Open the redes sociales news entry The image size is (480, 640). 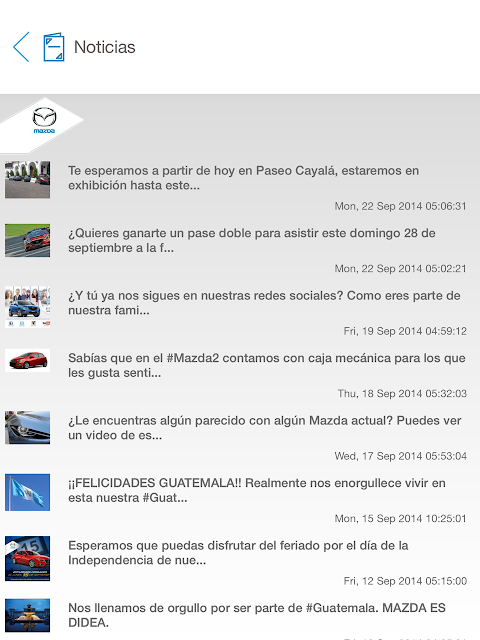[x=240, y=311]
